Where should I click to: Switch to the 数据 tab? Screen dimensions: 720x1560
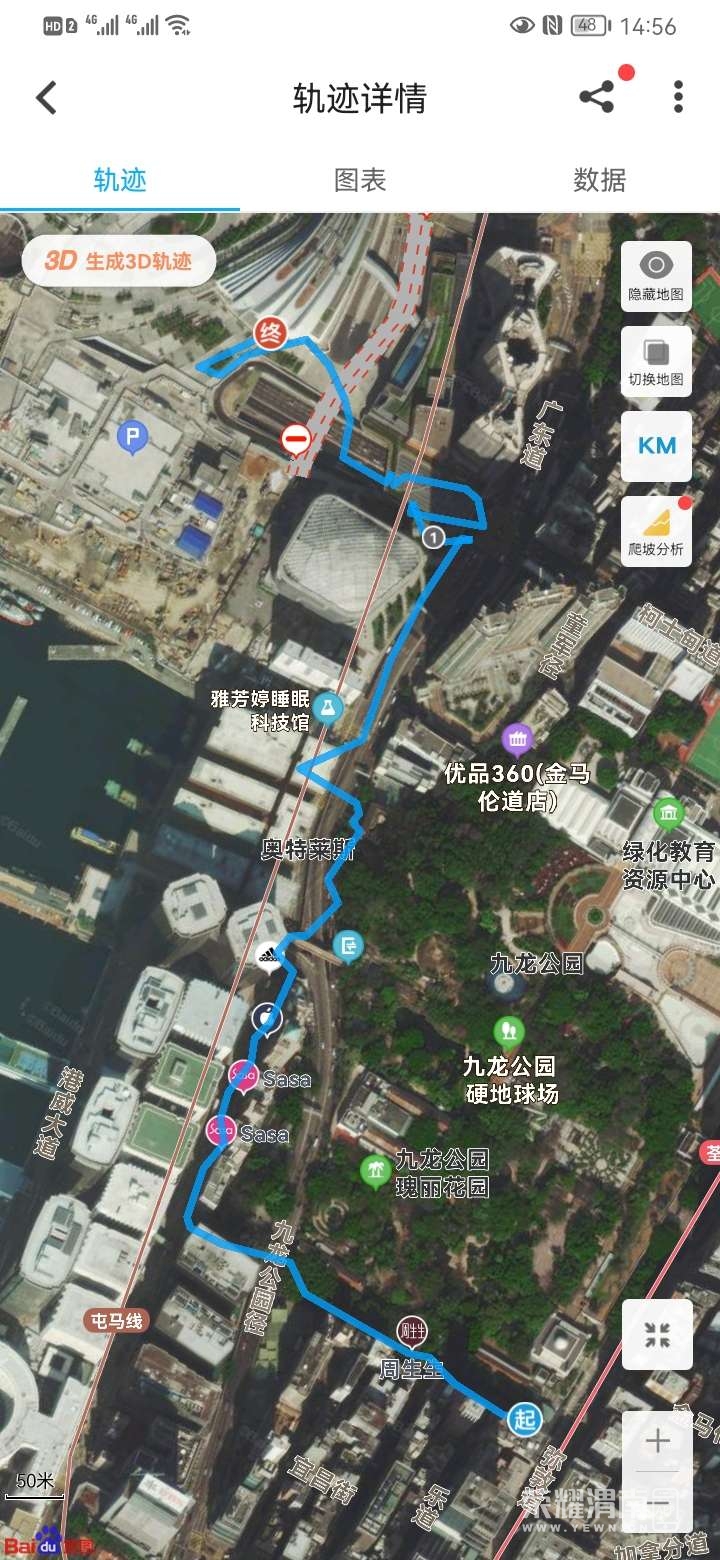pyautogui.click(x=600, y=180)
